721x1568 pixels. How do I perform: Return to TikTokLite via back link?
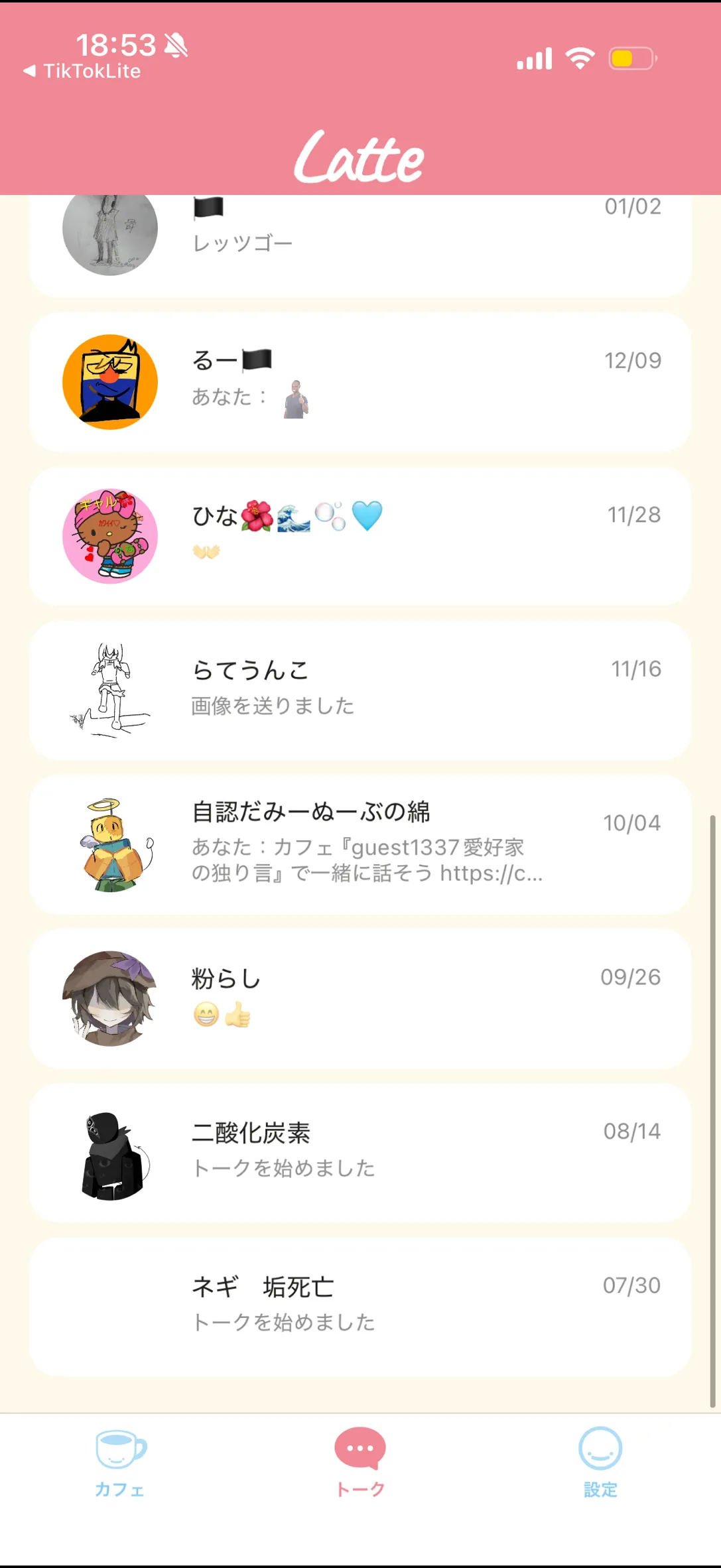[82, 71]
